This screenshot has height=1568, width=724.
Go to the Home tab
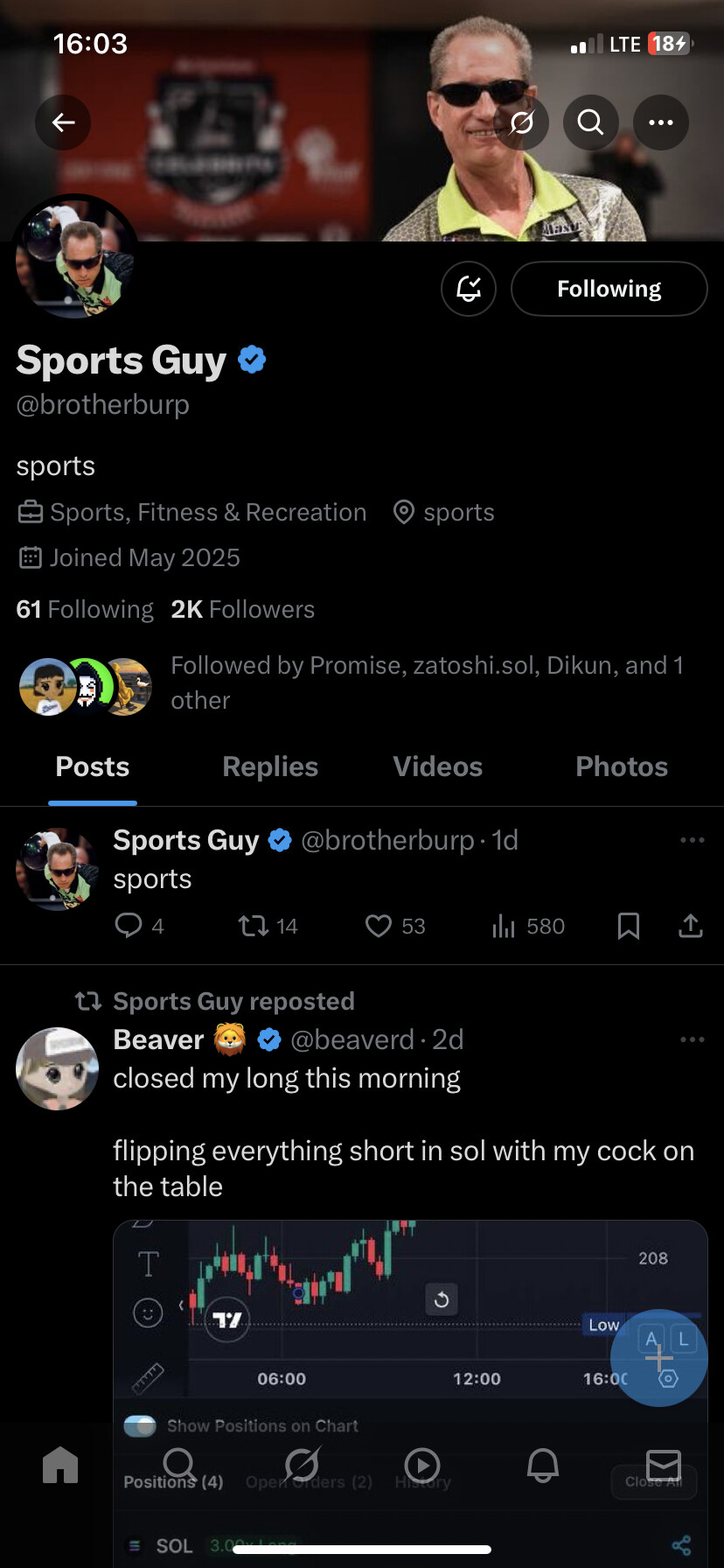coord(60,1465)
